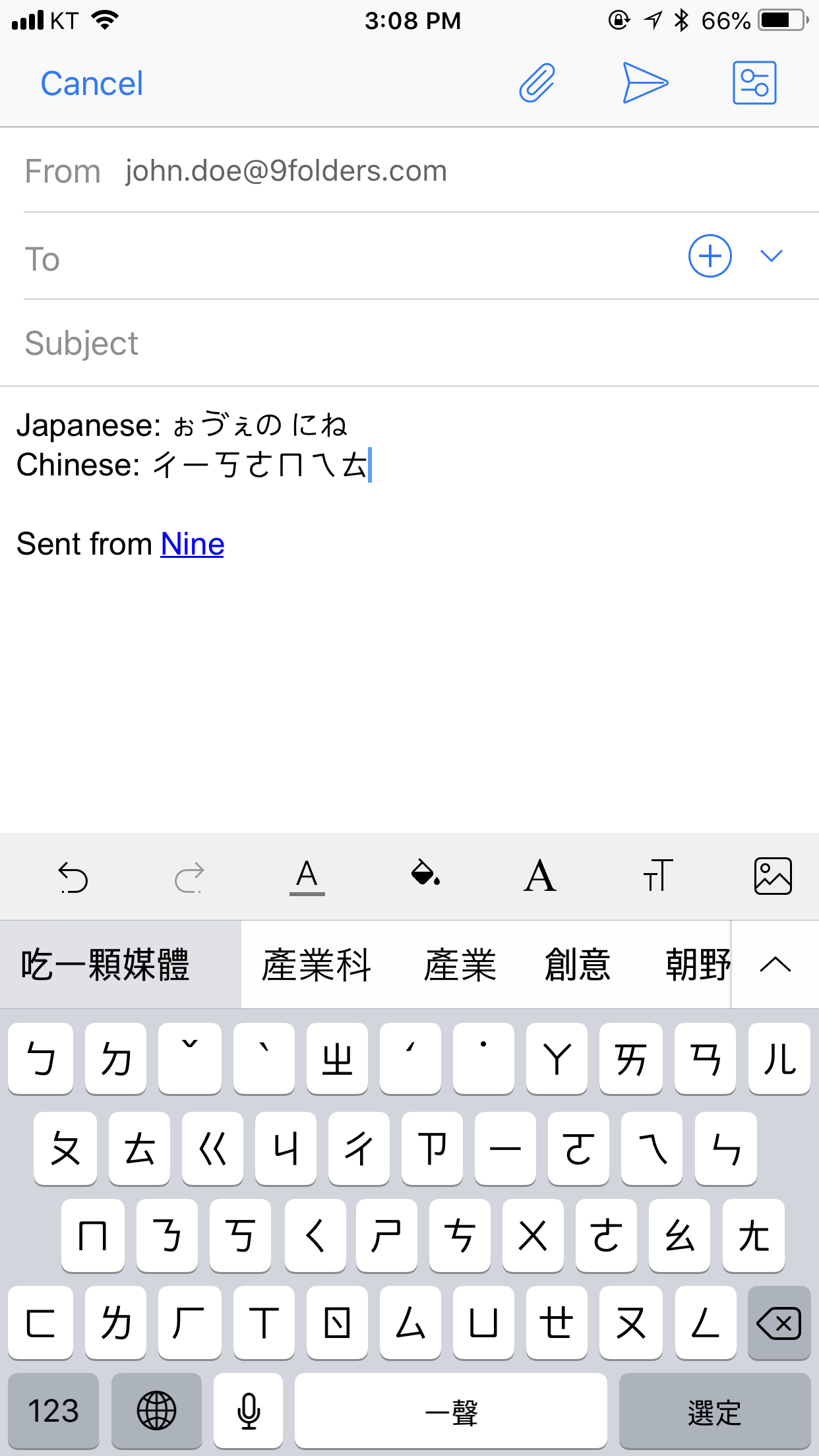819x1456 pixels.
Task: Switch keyboards with the globe key
Action: (x=156, y=1411)
